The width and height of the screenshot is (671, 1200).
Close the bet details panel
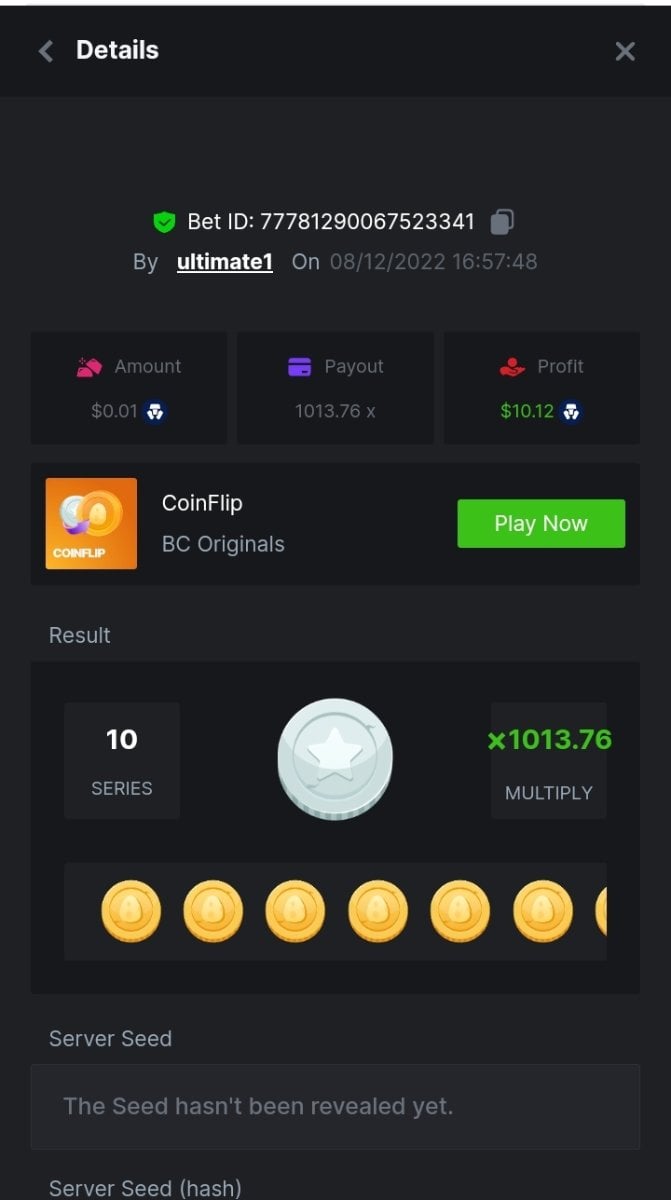click(x=625, y=51)
